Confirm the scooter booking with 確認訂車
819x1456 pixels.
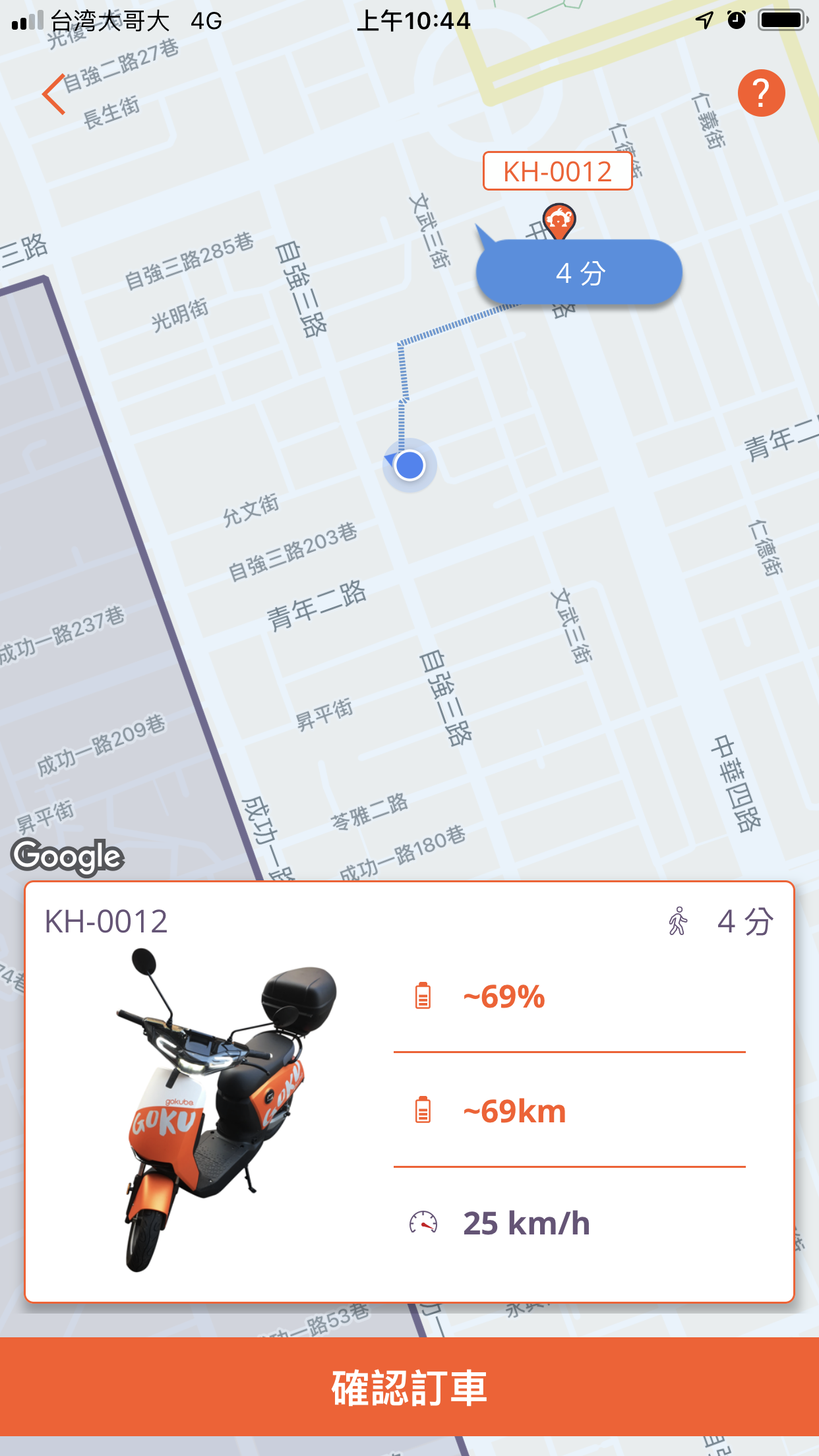[409, 1387]
